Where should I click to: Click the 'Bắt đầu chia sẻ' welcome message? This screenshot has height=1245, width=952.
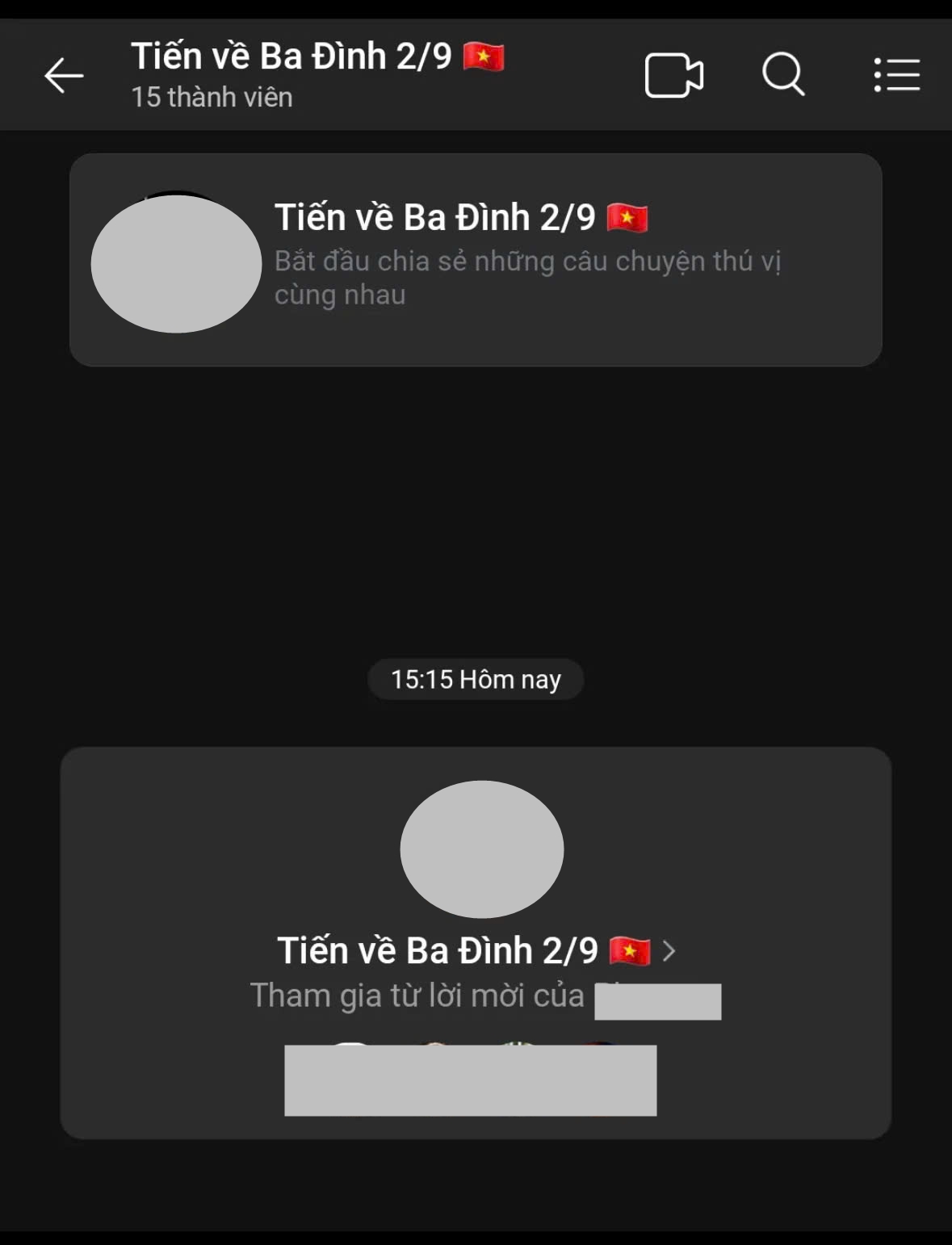click(x=531, y=279)
